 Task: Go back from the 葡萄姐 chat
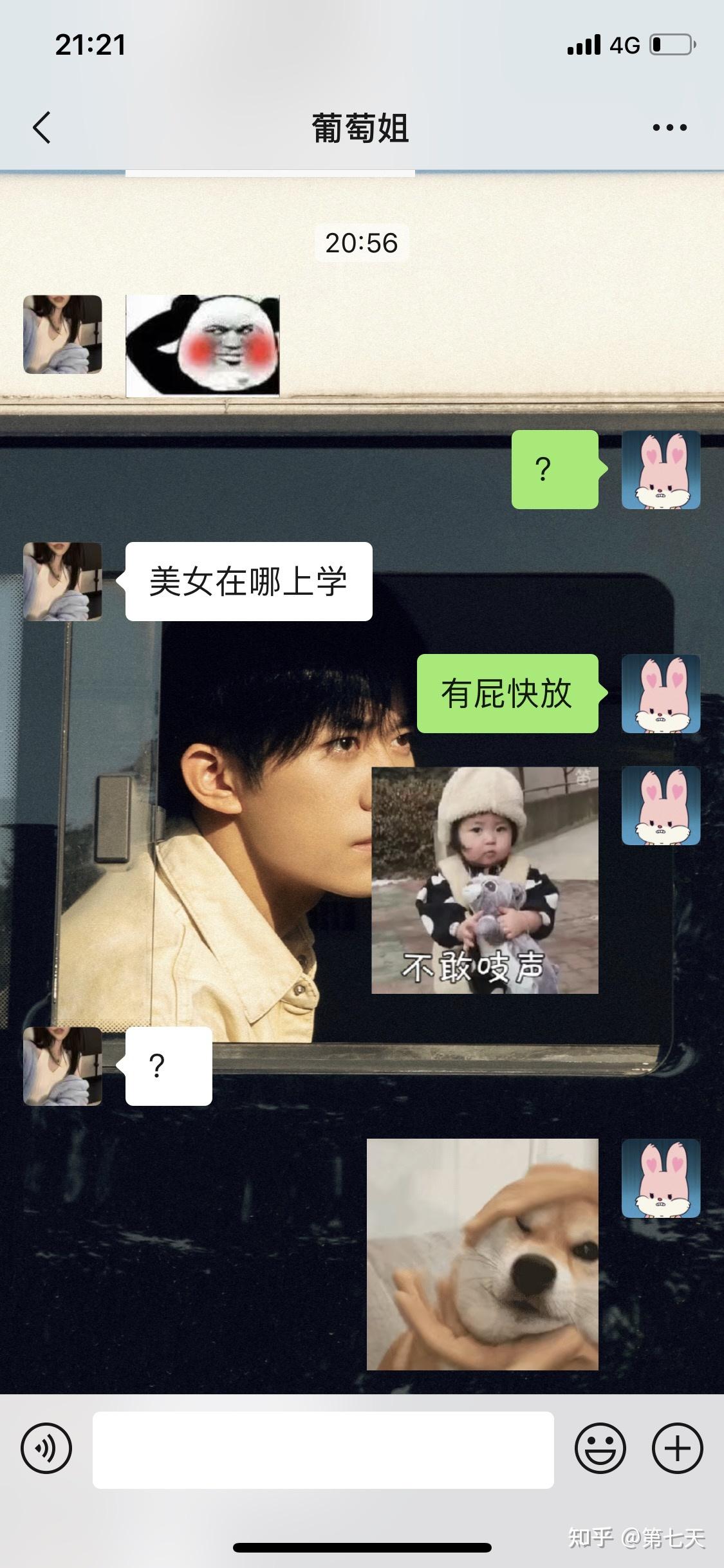point(42,127)
